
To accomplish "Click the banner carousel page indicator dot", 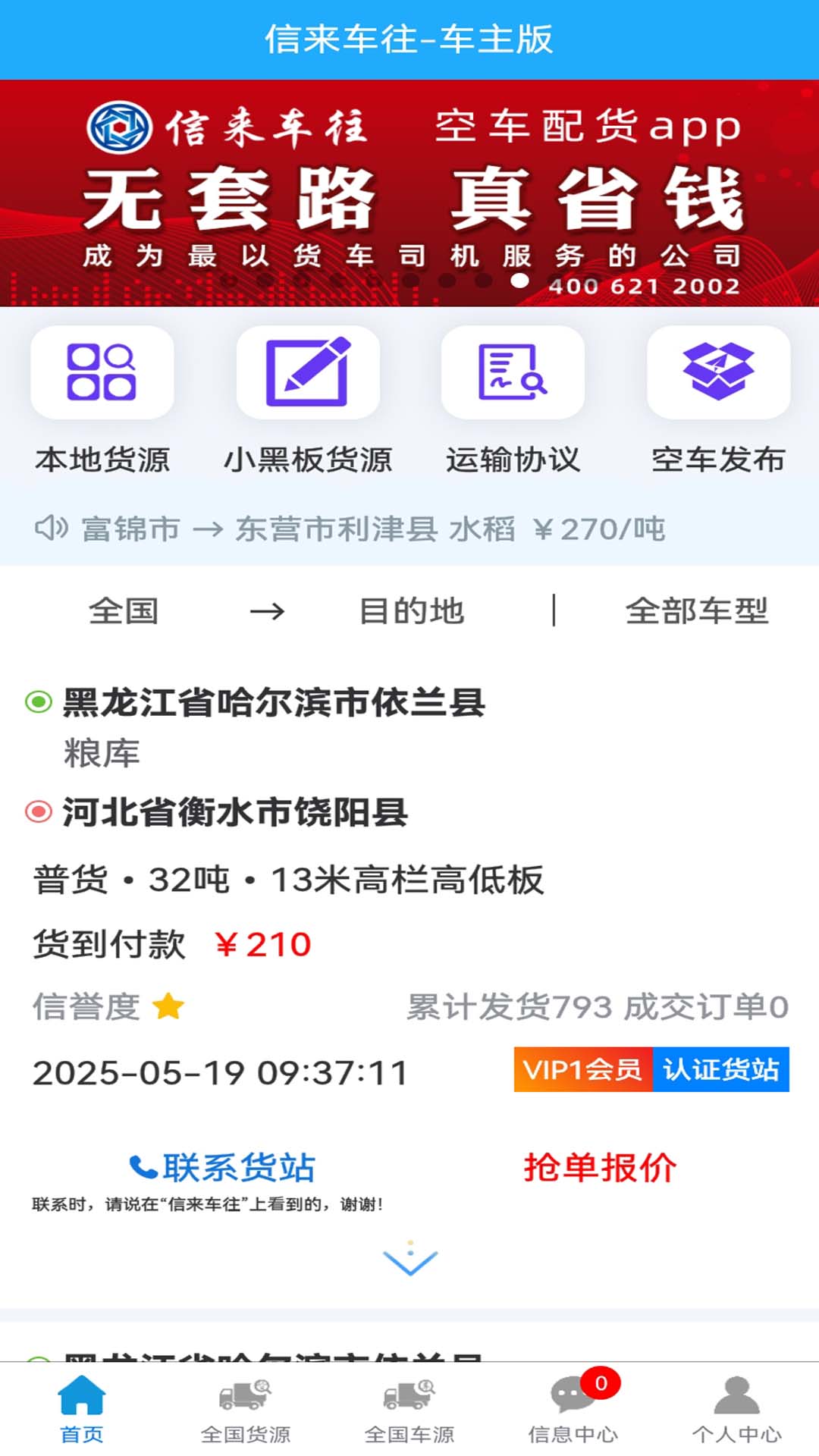I will (520, 282).
